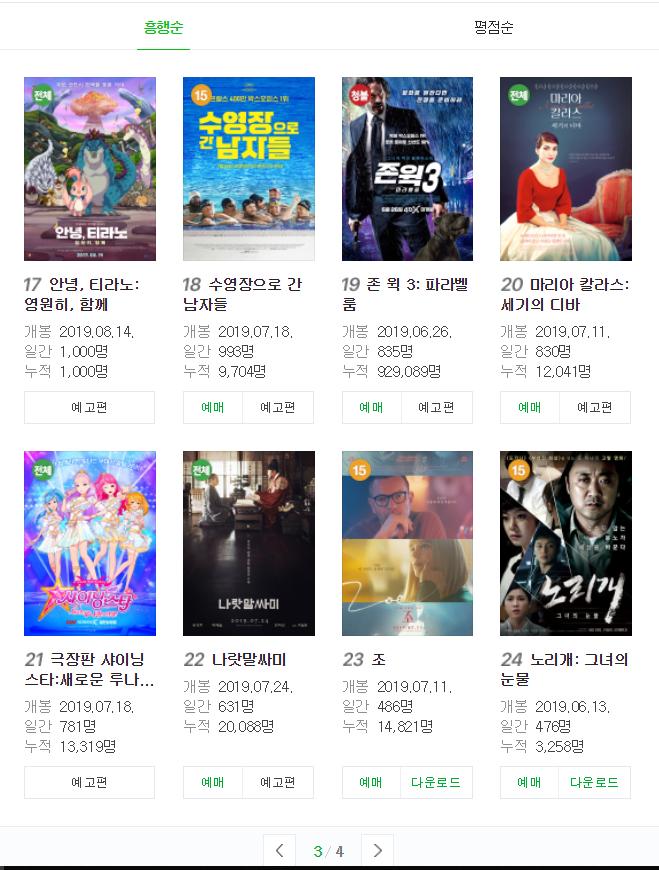This screenshot has height=870, width=659.
Task: Book the movie 조 via 예매
Action: tap(371, 782)
